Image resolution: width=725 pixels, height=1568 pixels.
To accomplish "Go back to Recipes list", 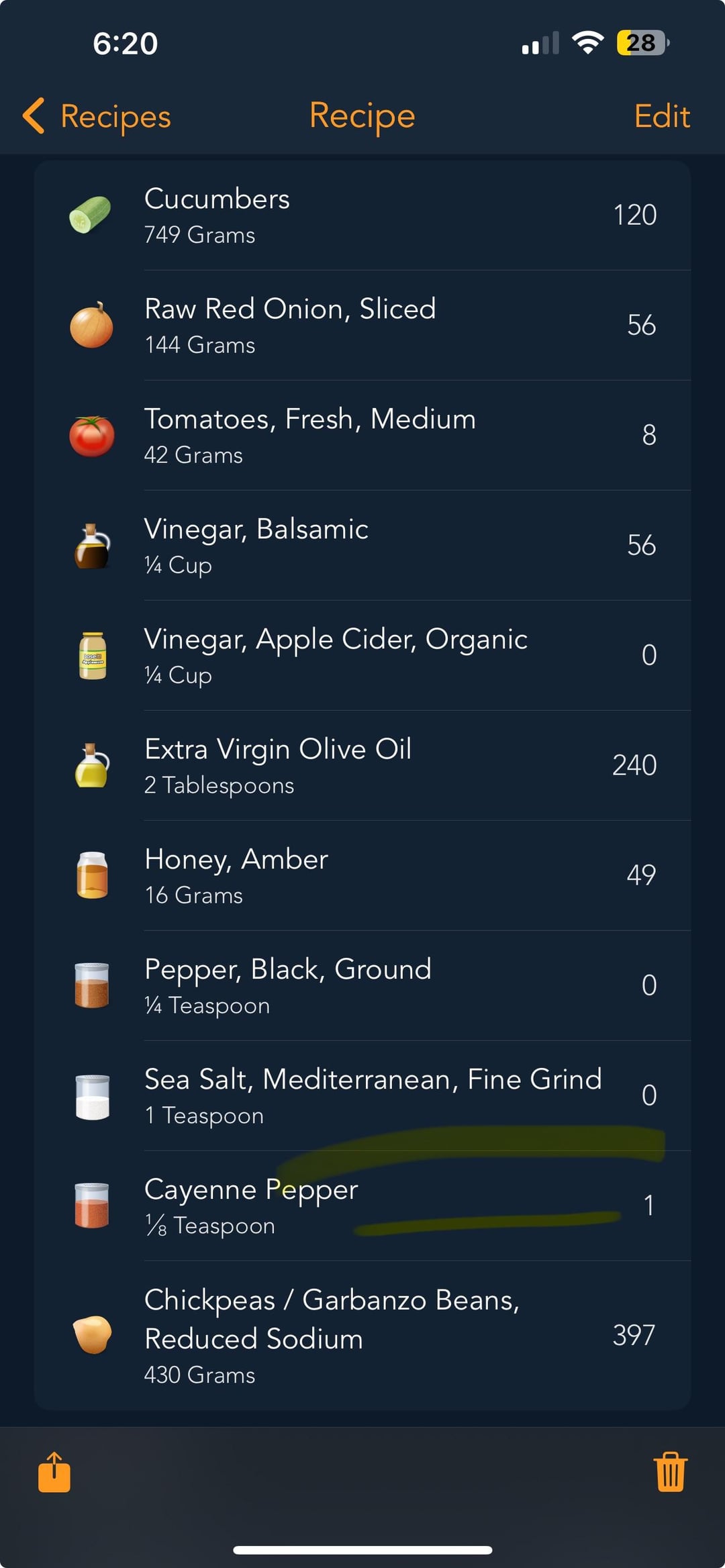I will click(97, 116).
